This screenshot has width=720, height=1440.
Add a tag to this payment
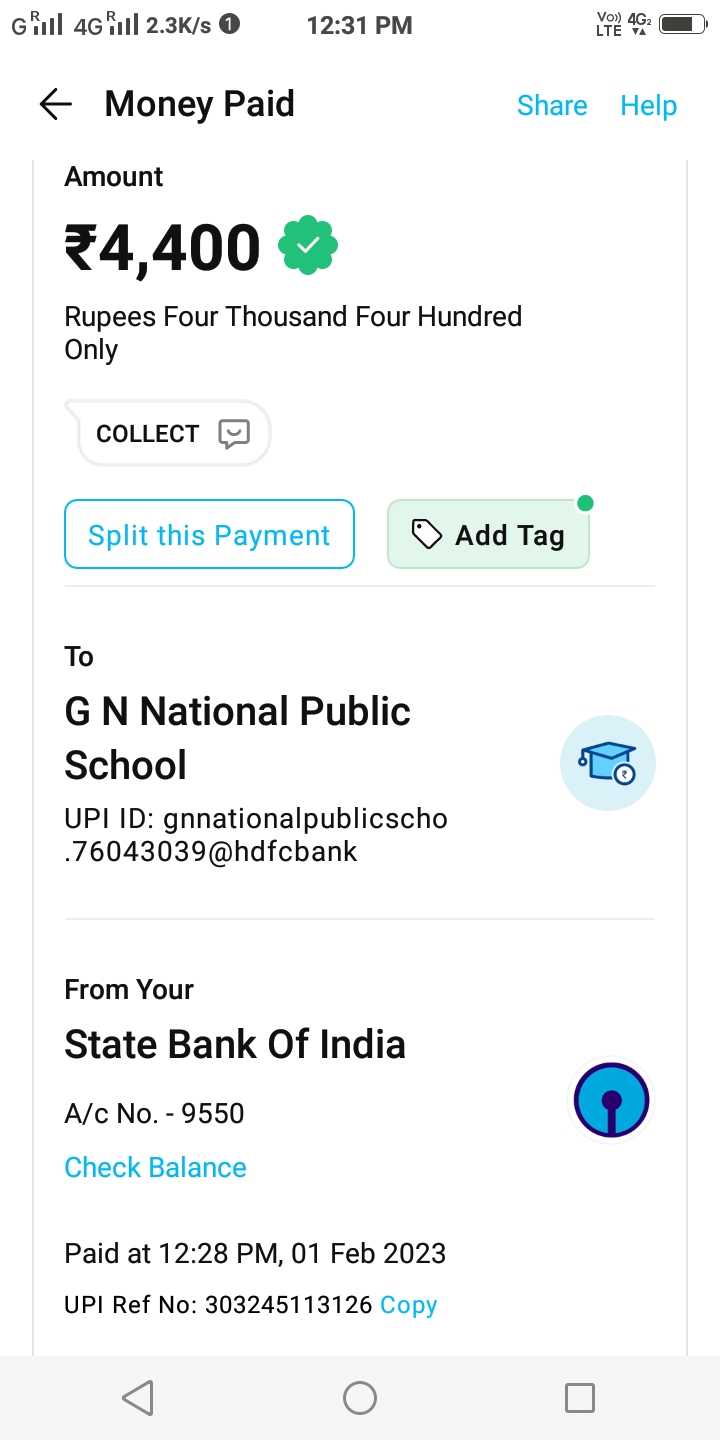[x=488, y=535]
